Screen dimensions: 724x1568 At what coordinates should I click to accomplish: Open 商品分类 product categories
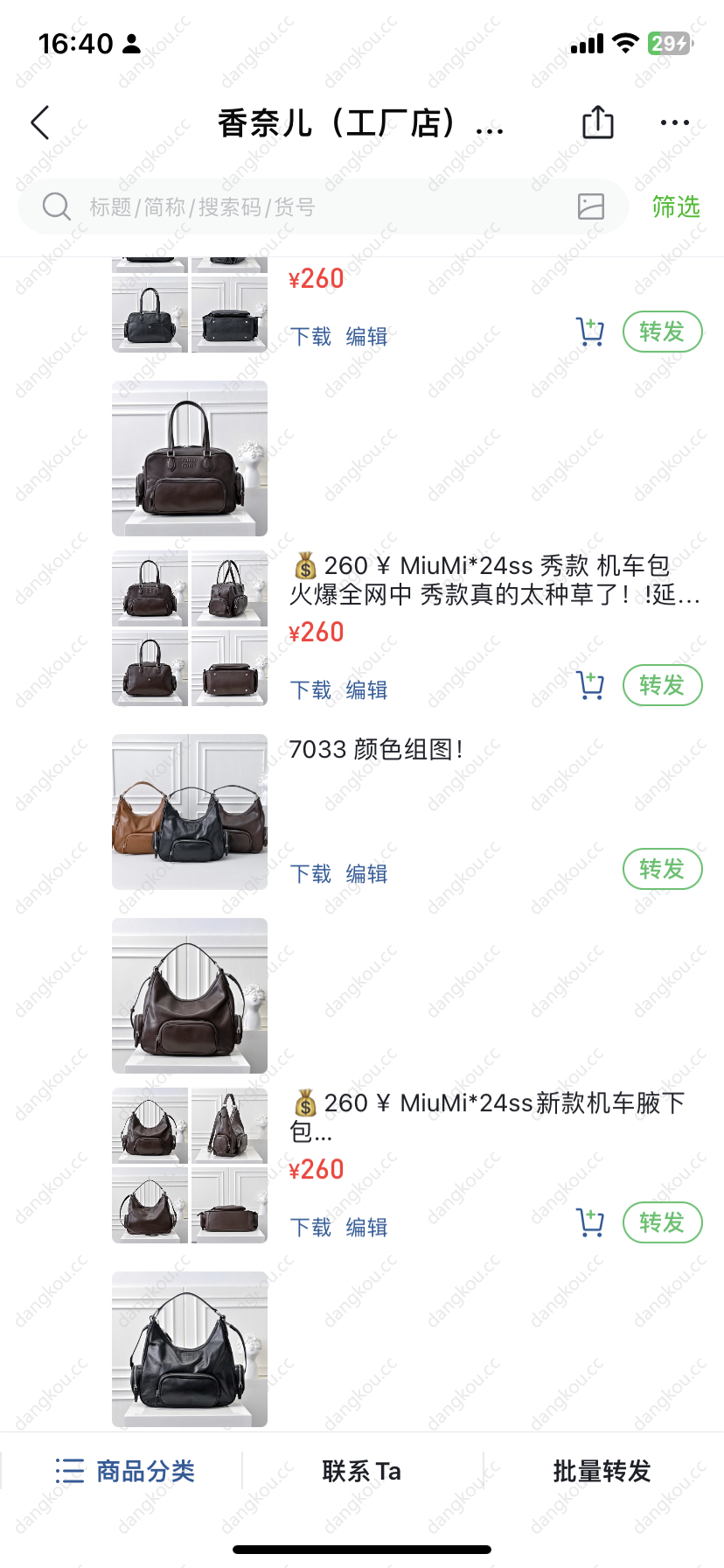point(125,1471)
